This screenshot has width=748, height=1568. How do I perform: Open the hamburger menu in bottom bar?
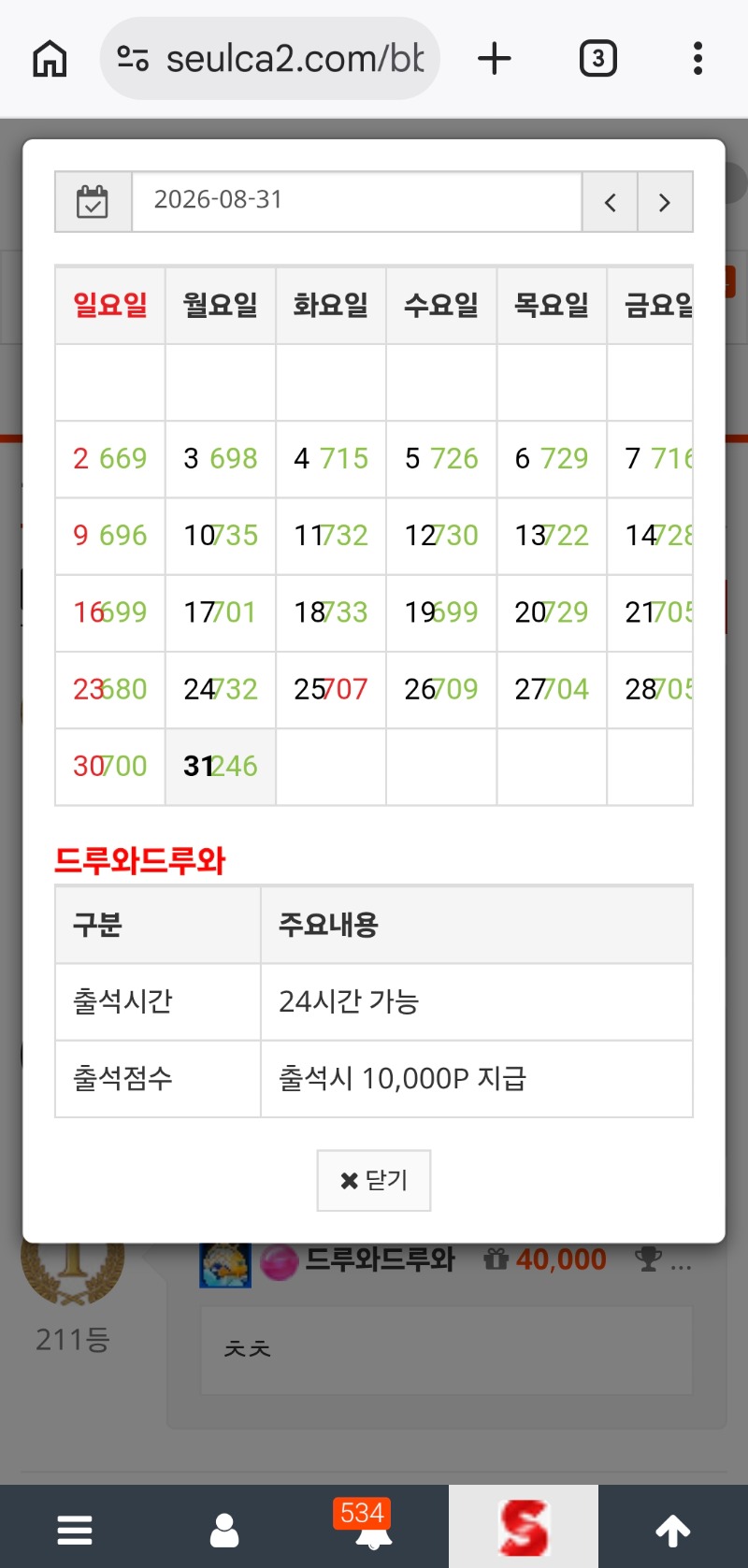click(x=75, y=1530)
